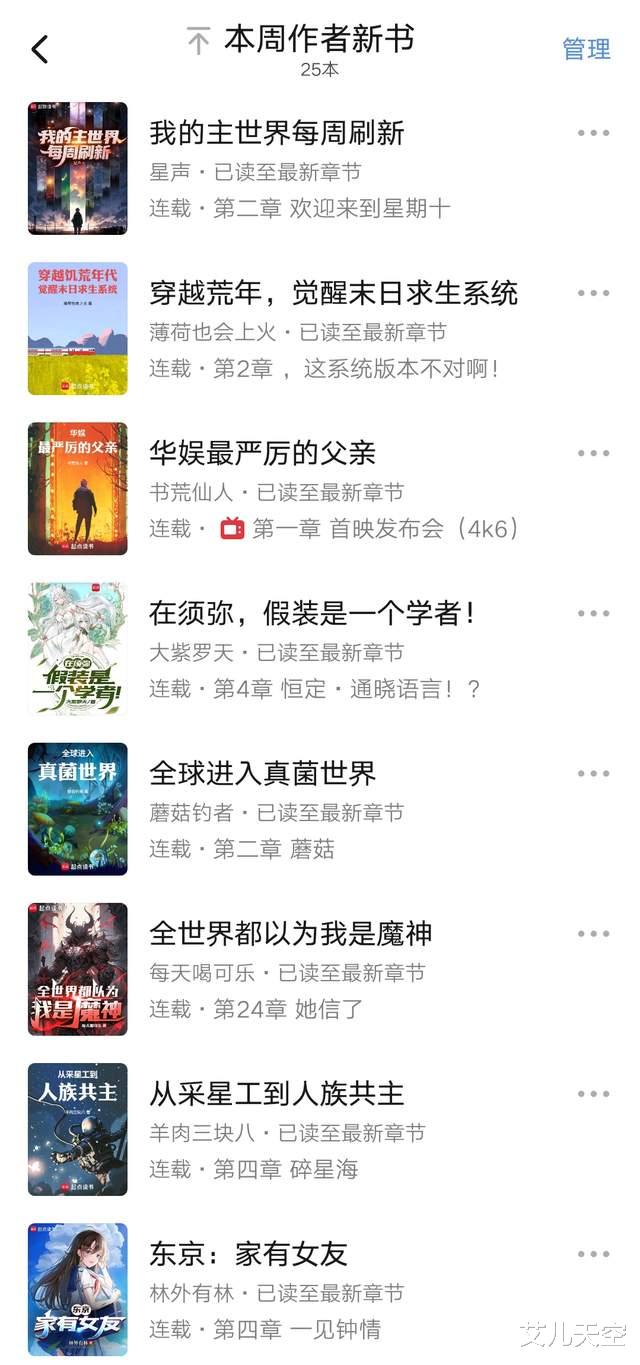Open the book 全世界都以为我是魔神
This screenshot has width=640, height=1365.
pyautogui.click(x=291, y=933)
